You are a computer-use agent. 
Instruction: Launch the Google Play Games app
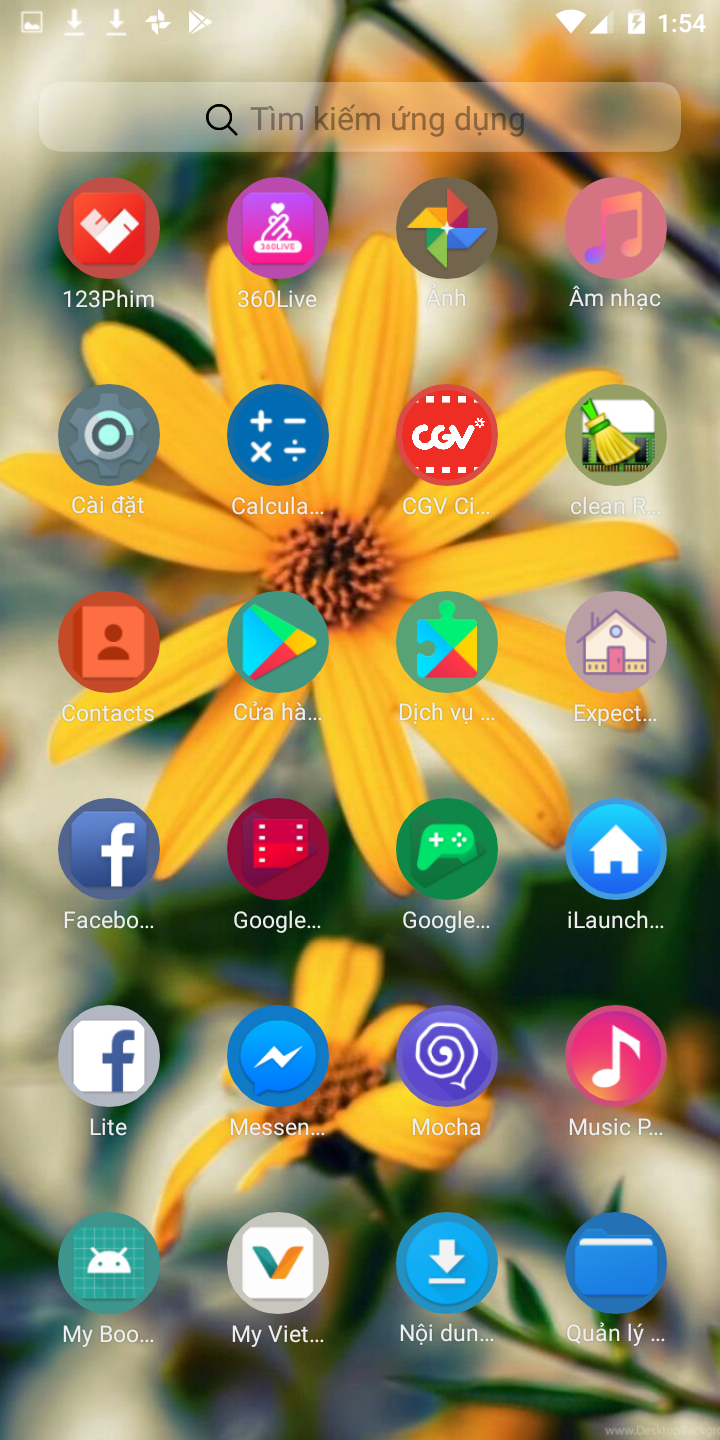[x=447, y=850]
